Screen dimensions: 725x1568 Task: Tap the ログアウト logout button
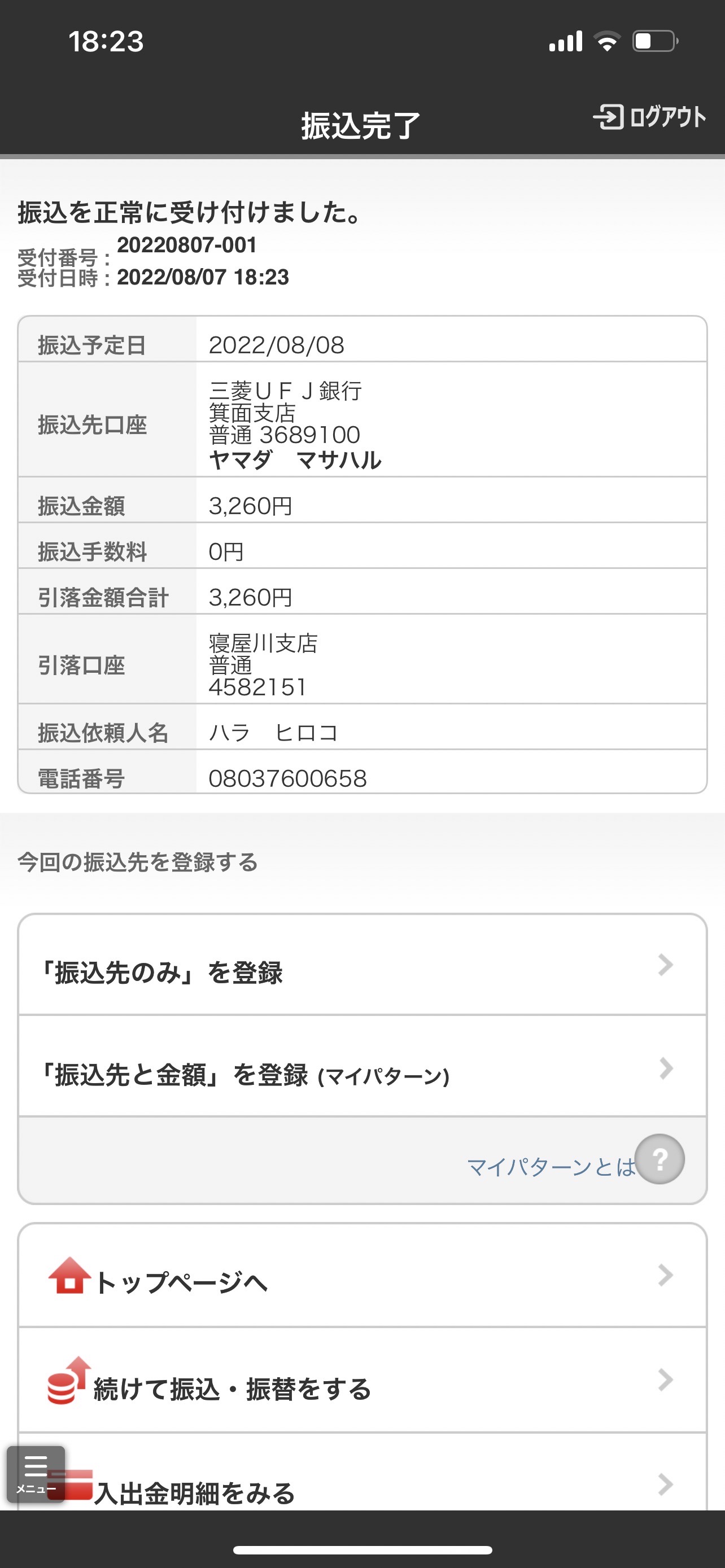(649, 117)
